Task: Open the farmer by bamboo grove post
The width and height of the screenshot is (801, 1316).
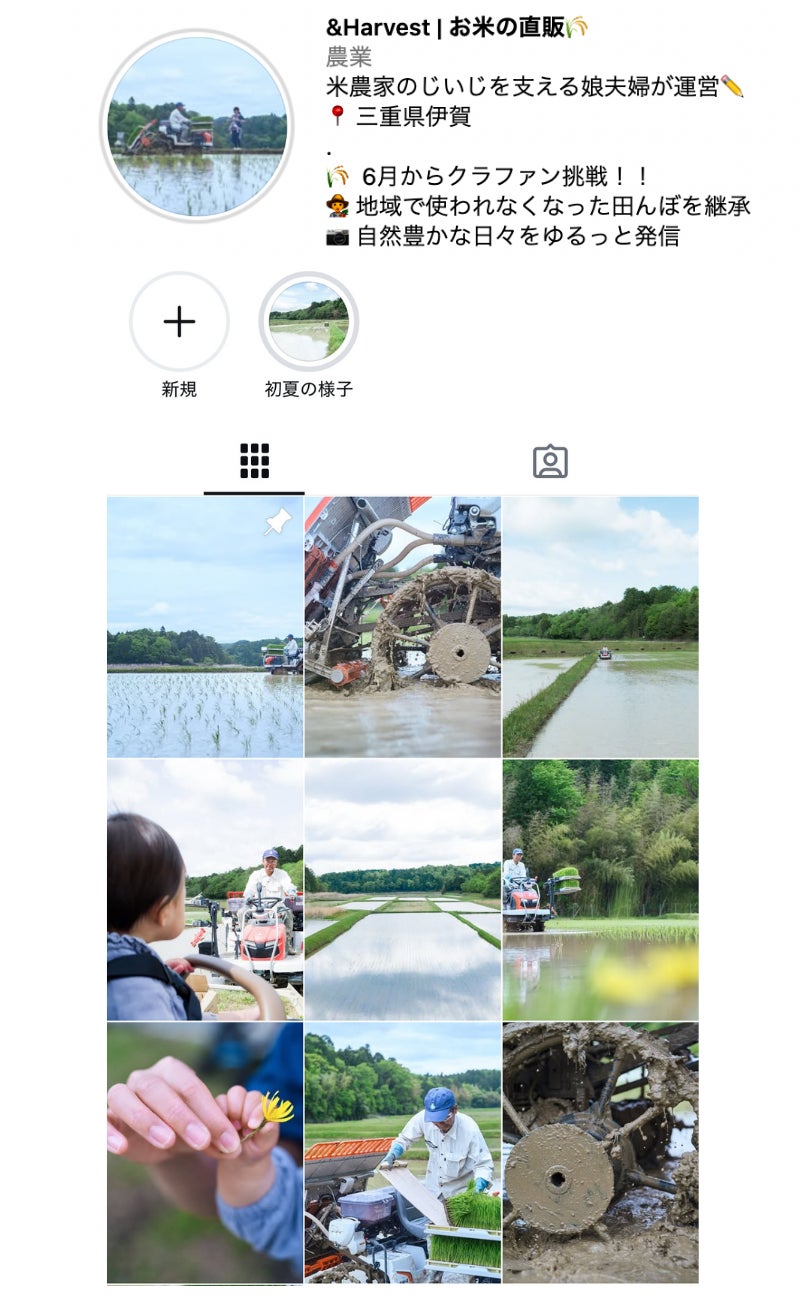Action: pos(600,889)
